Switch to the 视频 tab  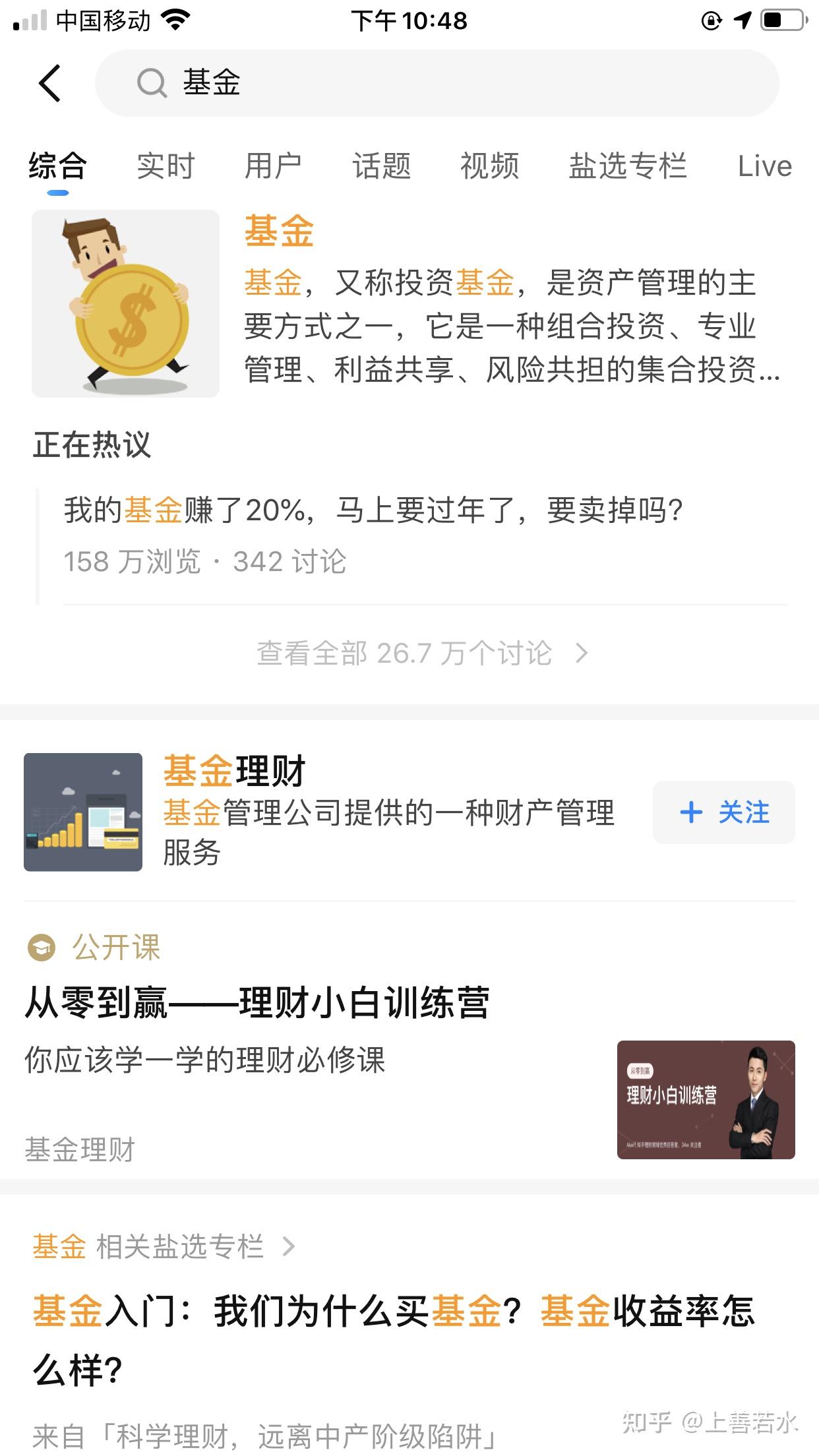click(x=489, y=166)
